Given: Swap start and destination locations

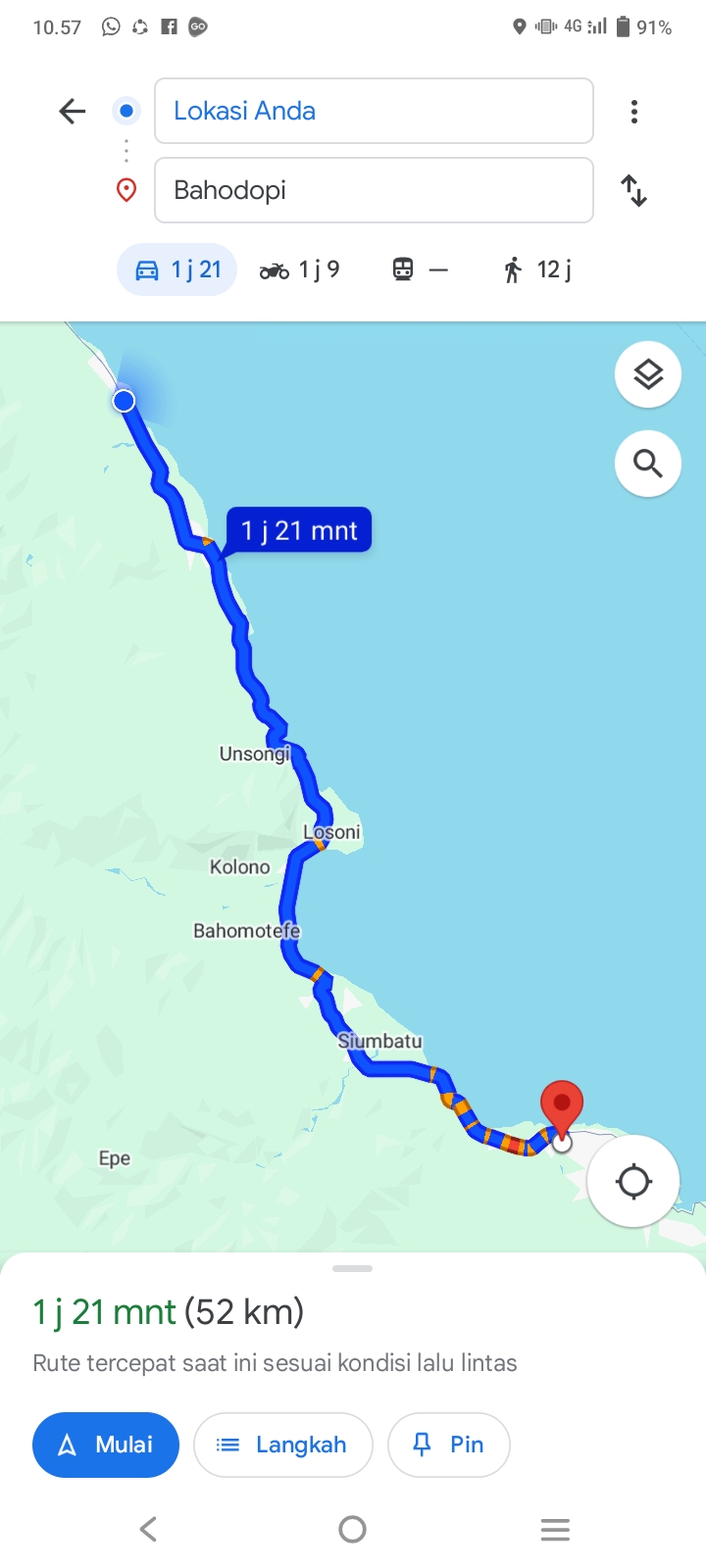Looking at the screenshot, I should (634, 190).
